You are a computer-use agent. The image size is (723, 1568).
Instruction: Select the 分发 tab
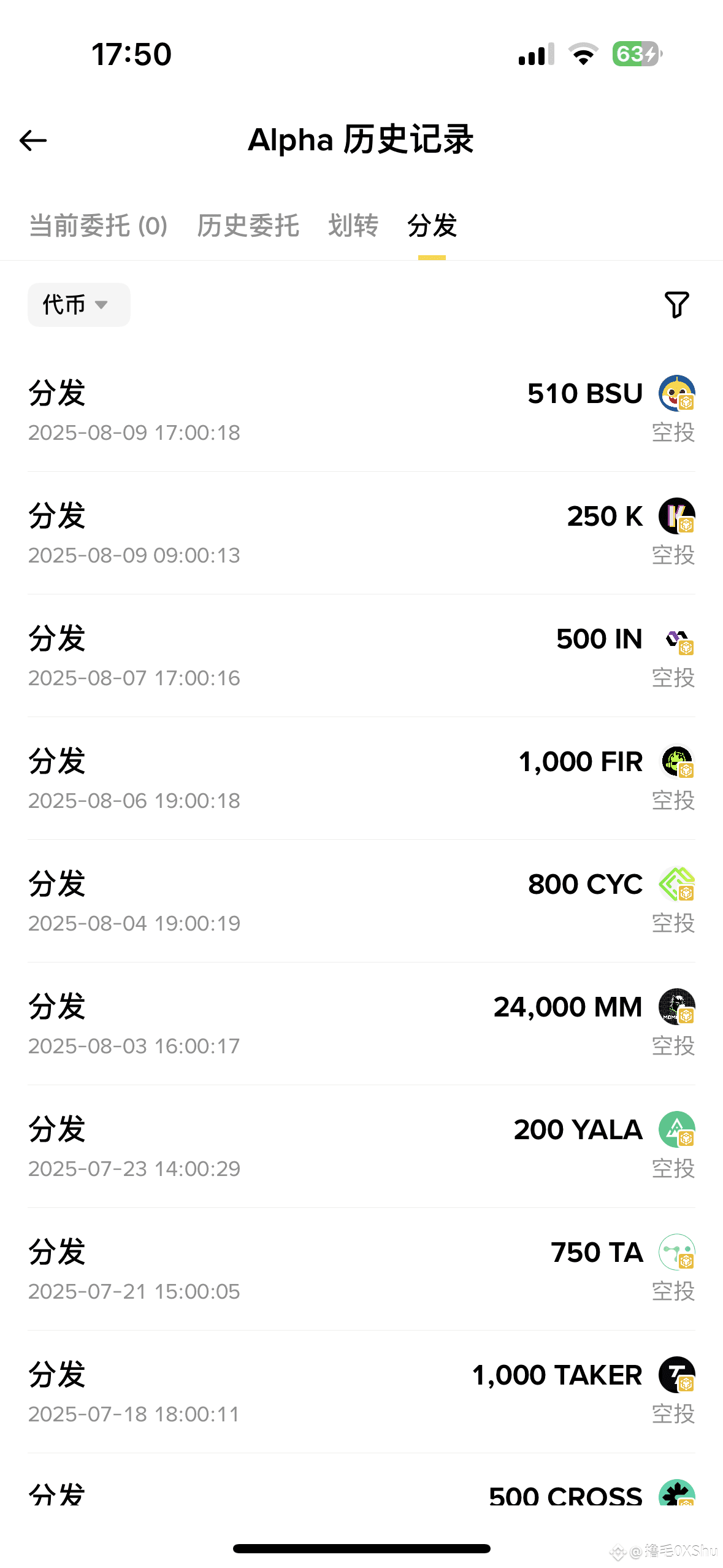[432, 226]
